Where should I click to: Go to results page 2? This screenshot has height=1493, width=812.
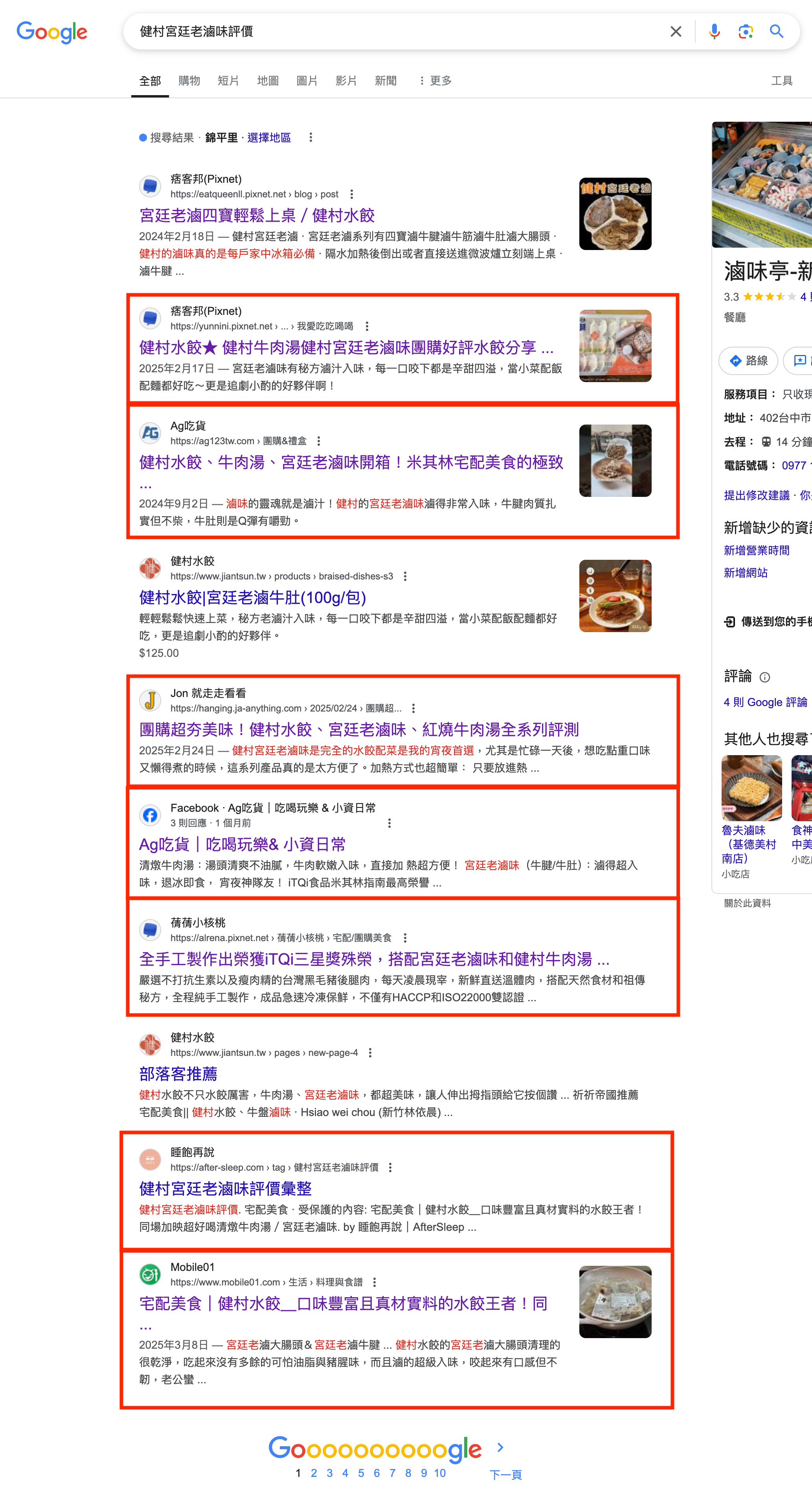pyautogui.click(x=314, y=1473)
